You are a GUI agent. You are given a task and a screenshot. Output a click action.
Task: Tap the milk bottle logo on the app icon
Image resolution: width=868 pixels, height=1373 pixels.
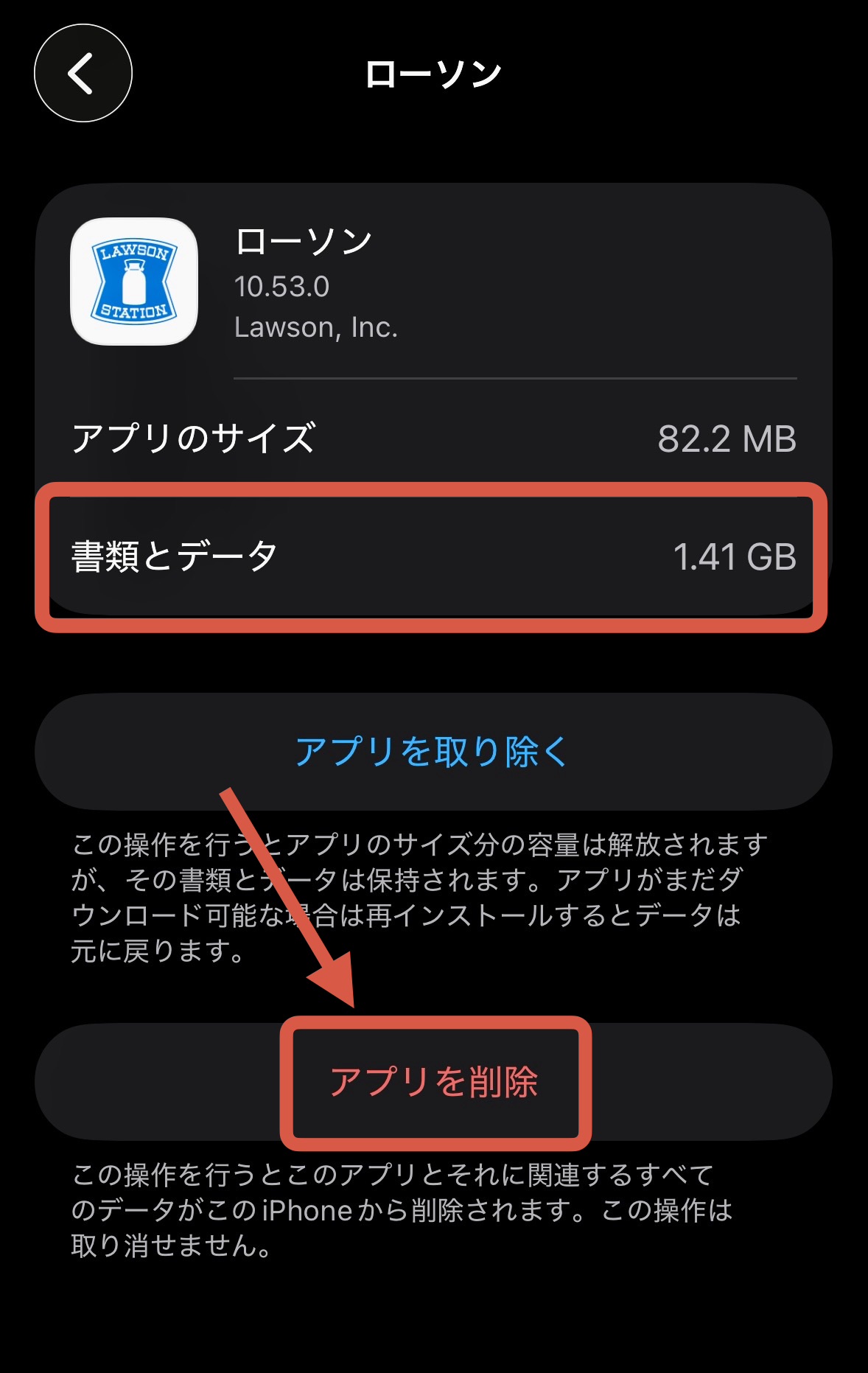click(133, 282)
